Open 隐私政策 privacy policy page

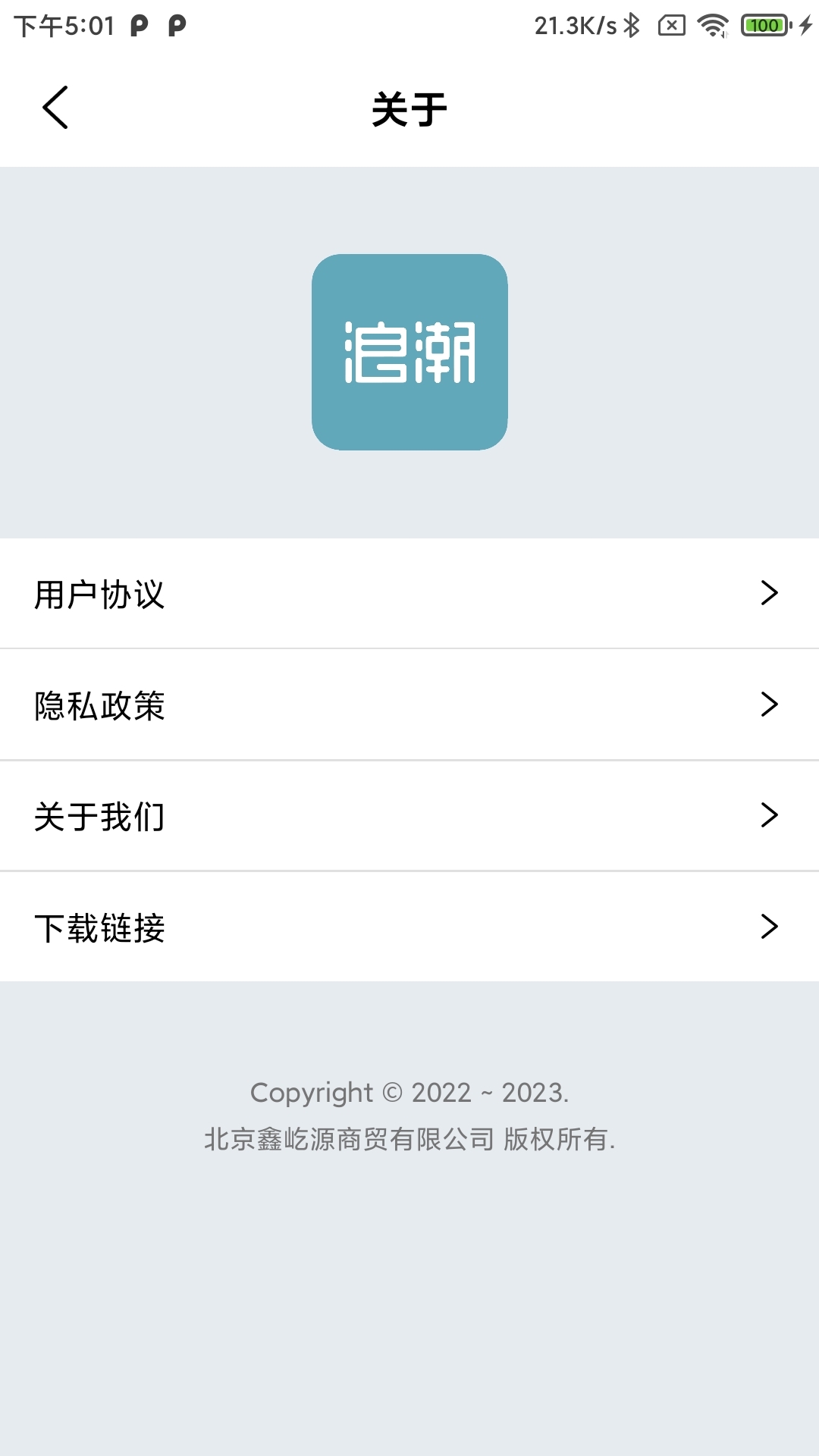pos(409,704)
